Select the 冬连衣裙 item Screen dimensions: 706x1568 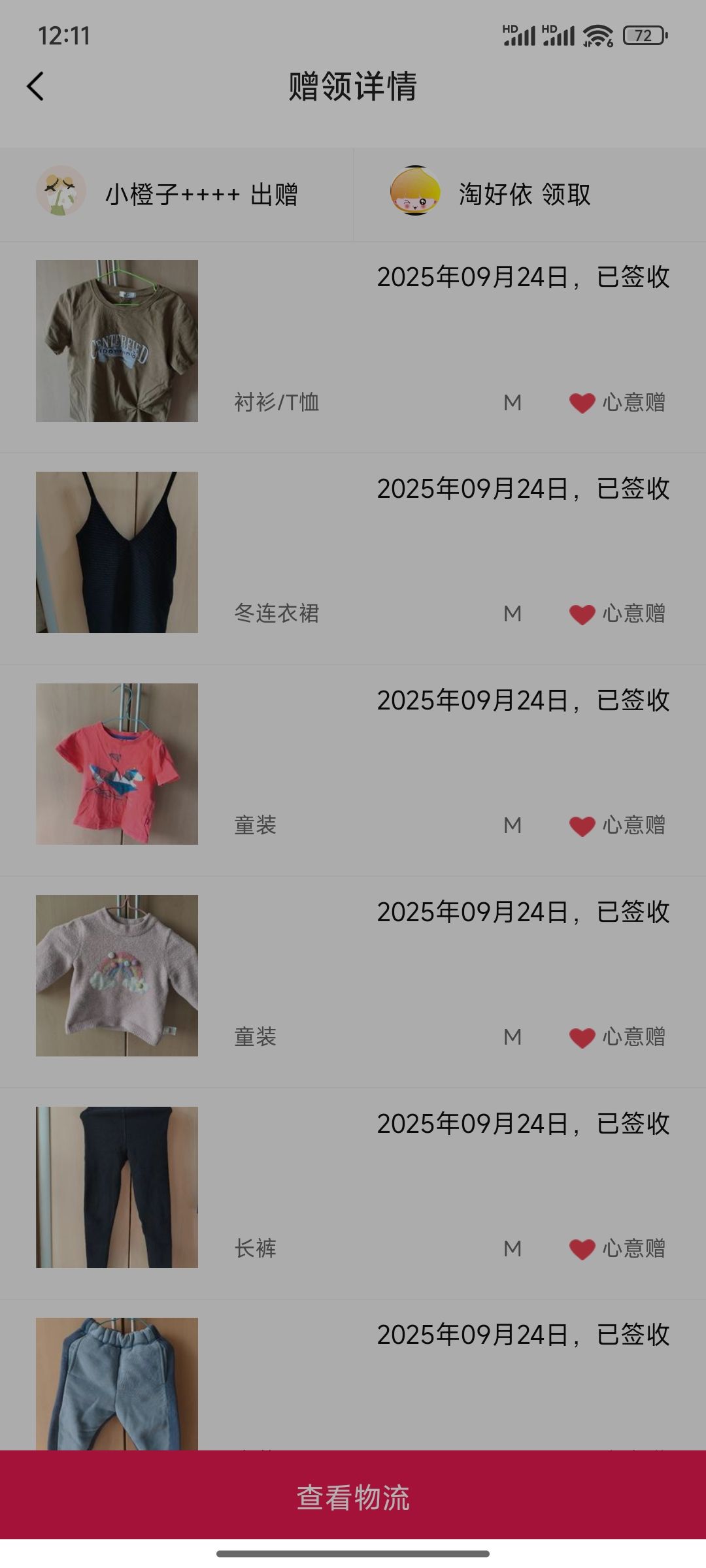point(353,553)
